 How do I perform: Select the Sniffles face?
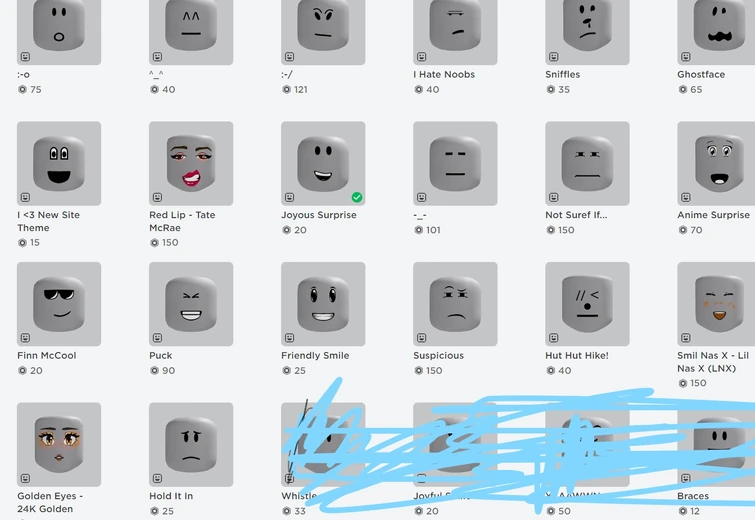tap(587, 30)
